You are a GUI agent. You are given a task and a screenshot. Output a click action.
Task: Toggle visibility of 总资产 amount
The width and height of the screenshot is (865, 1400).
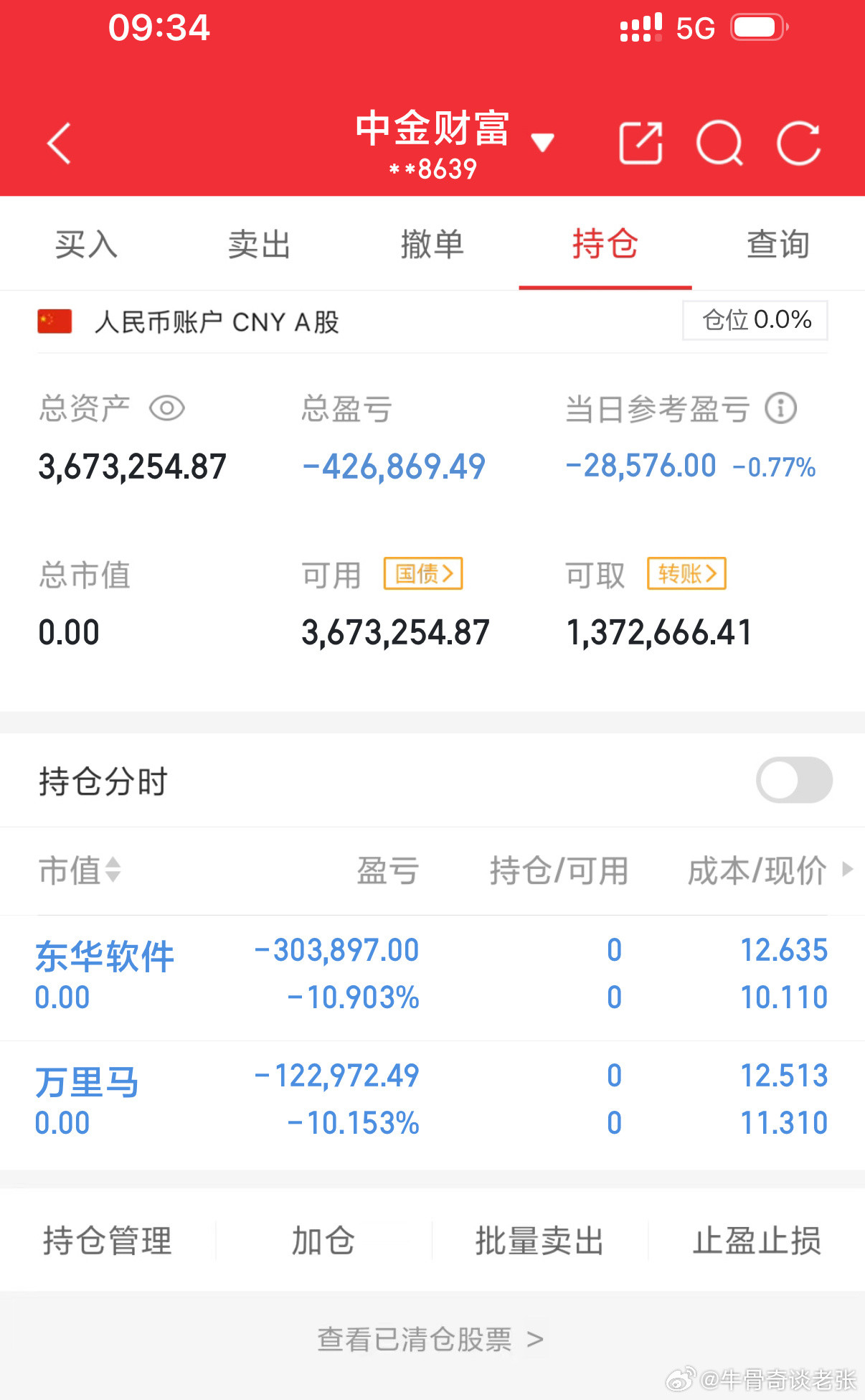tap(166, 408)
